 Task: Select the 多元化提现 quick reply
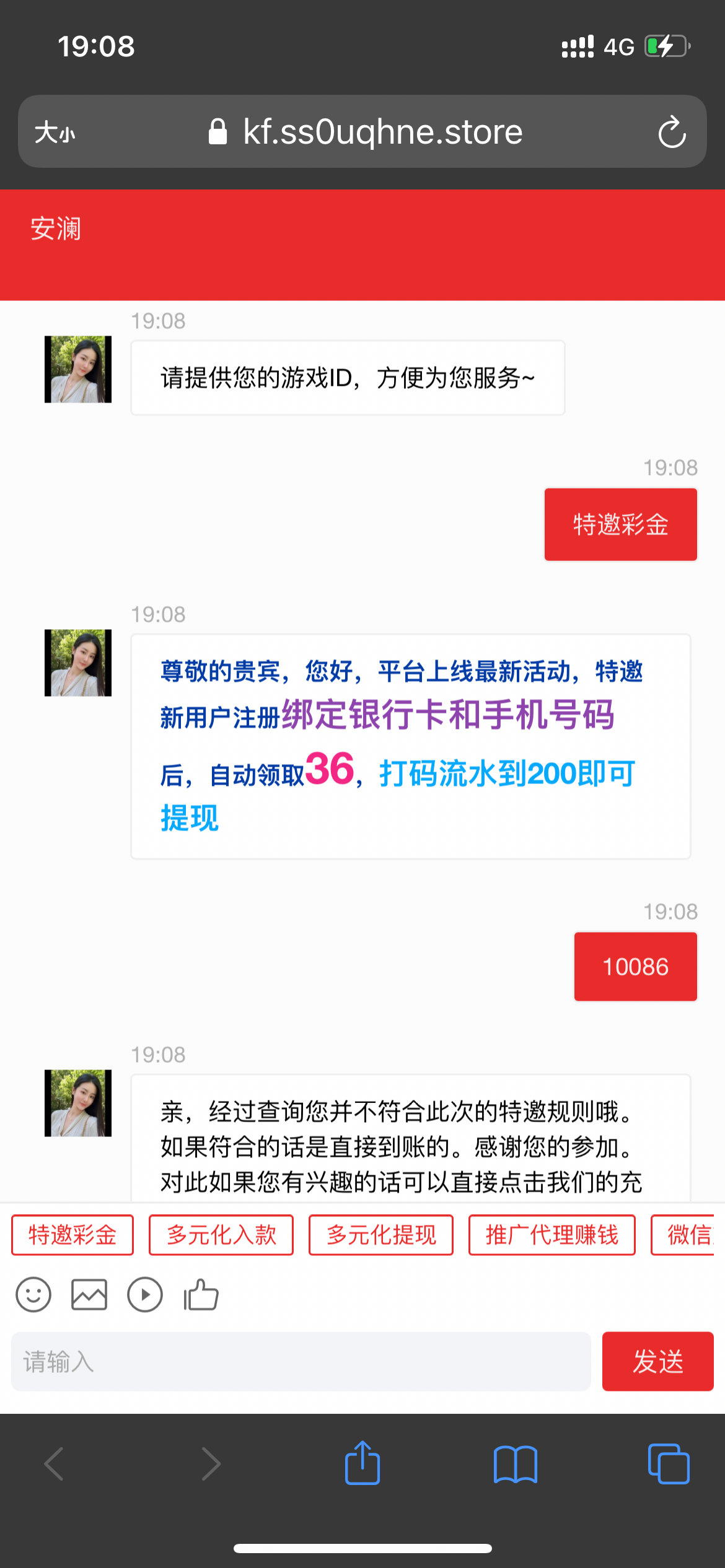[x=381, y=1234]
